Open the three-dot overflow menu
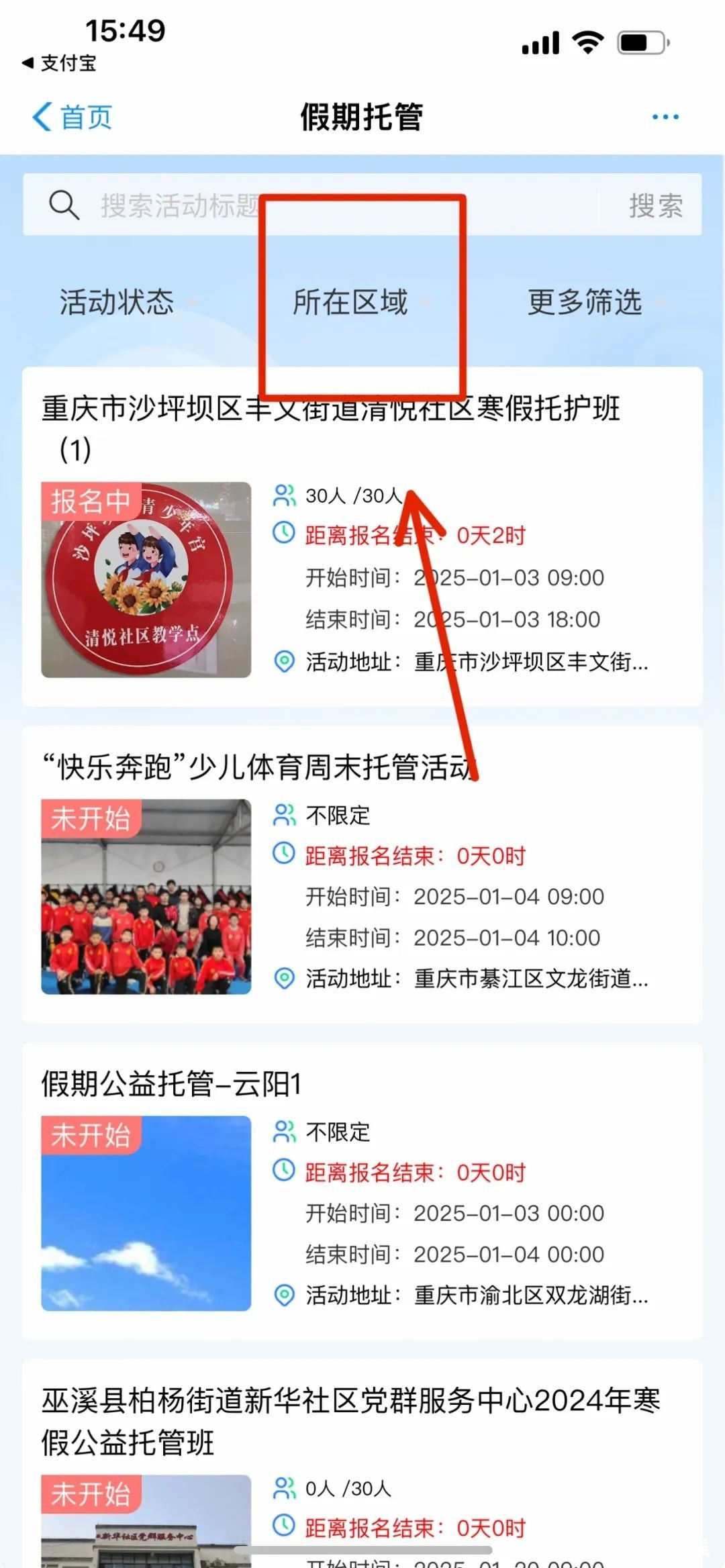725x1568 pixels. pos(665,117)
